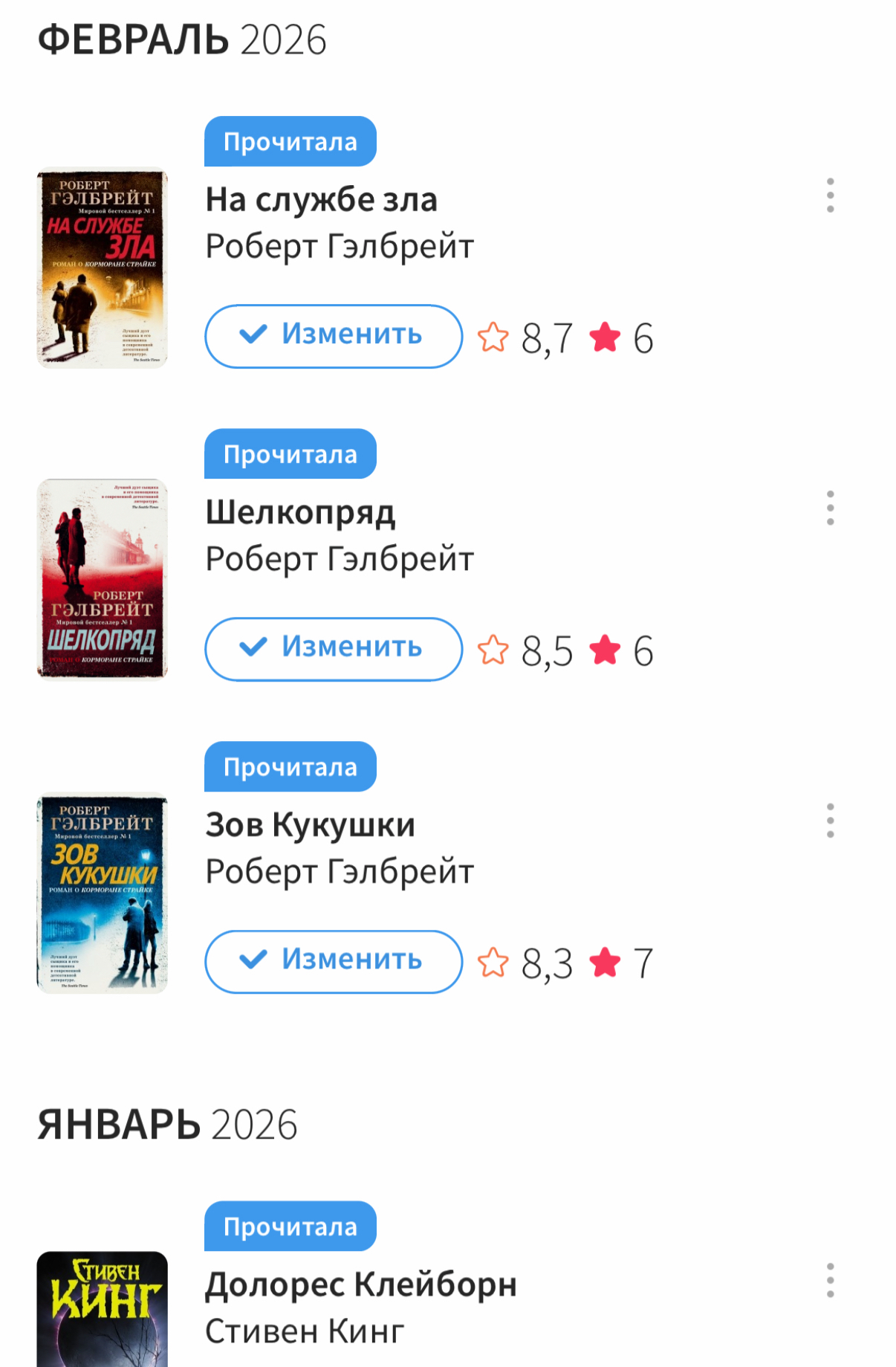Change reading status of Шелкопряд

334,649
